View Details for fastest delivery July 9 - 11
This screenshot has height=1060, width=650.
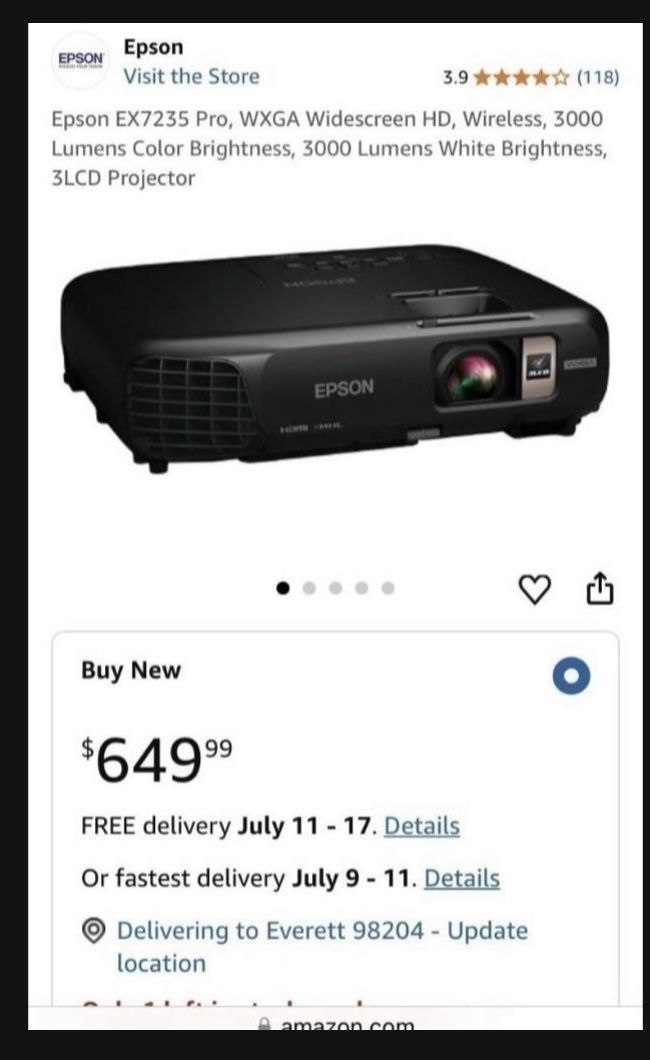(x=461, y=878)
